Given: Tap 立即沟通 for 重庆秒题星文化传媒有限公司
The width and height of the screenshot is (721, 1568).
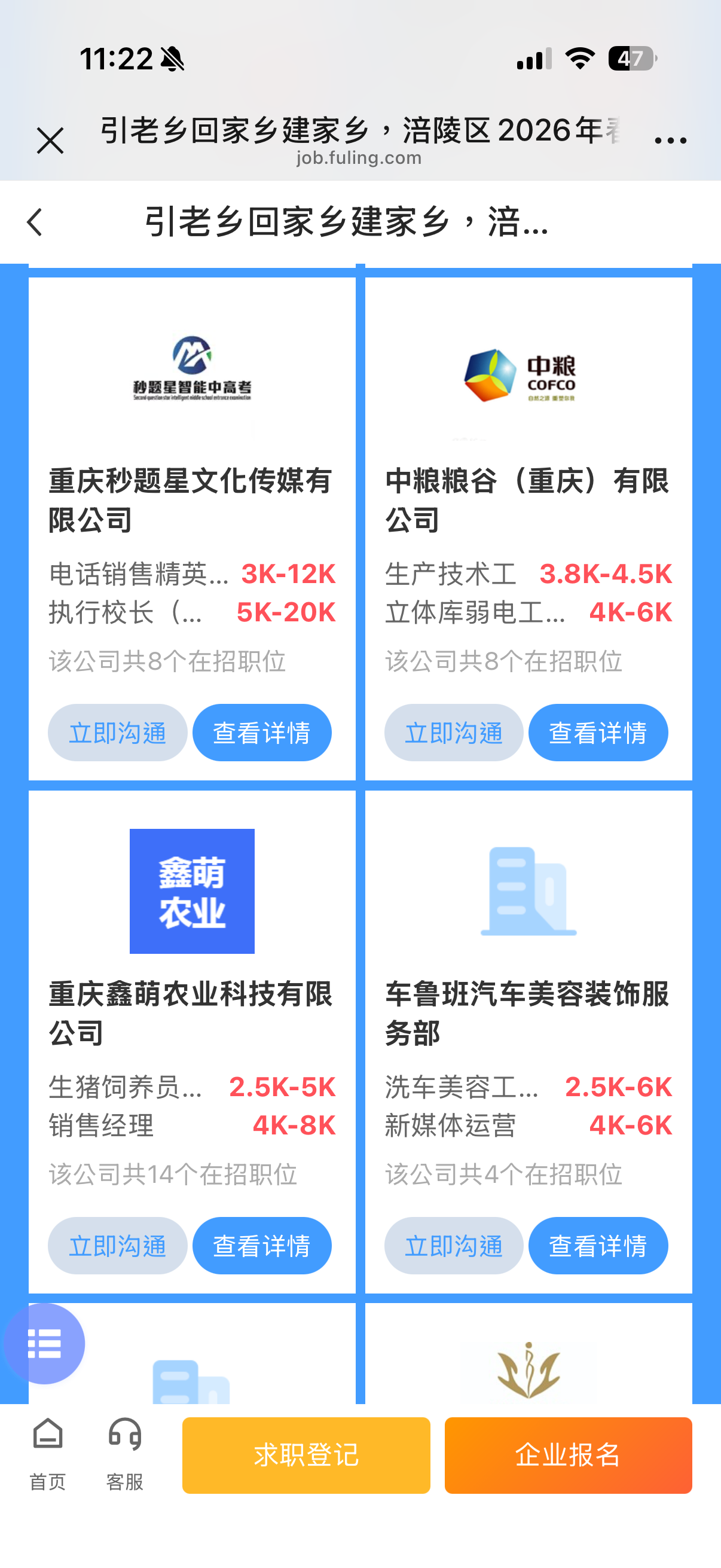Looking at the screenshot, I should tap(117, 733).
